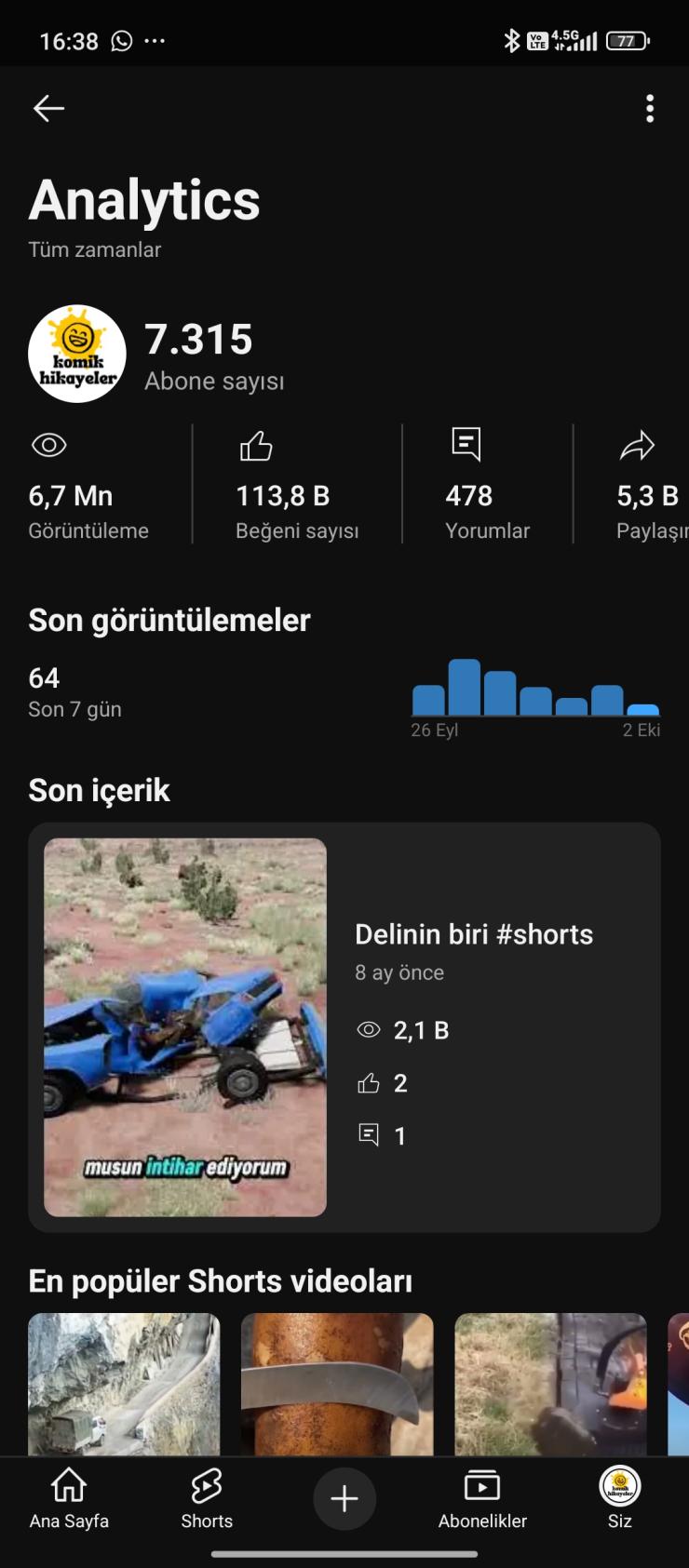Play the curved knife blade Shorts video

point(337,1384)
